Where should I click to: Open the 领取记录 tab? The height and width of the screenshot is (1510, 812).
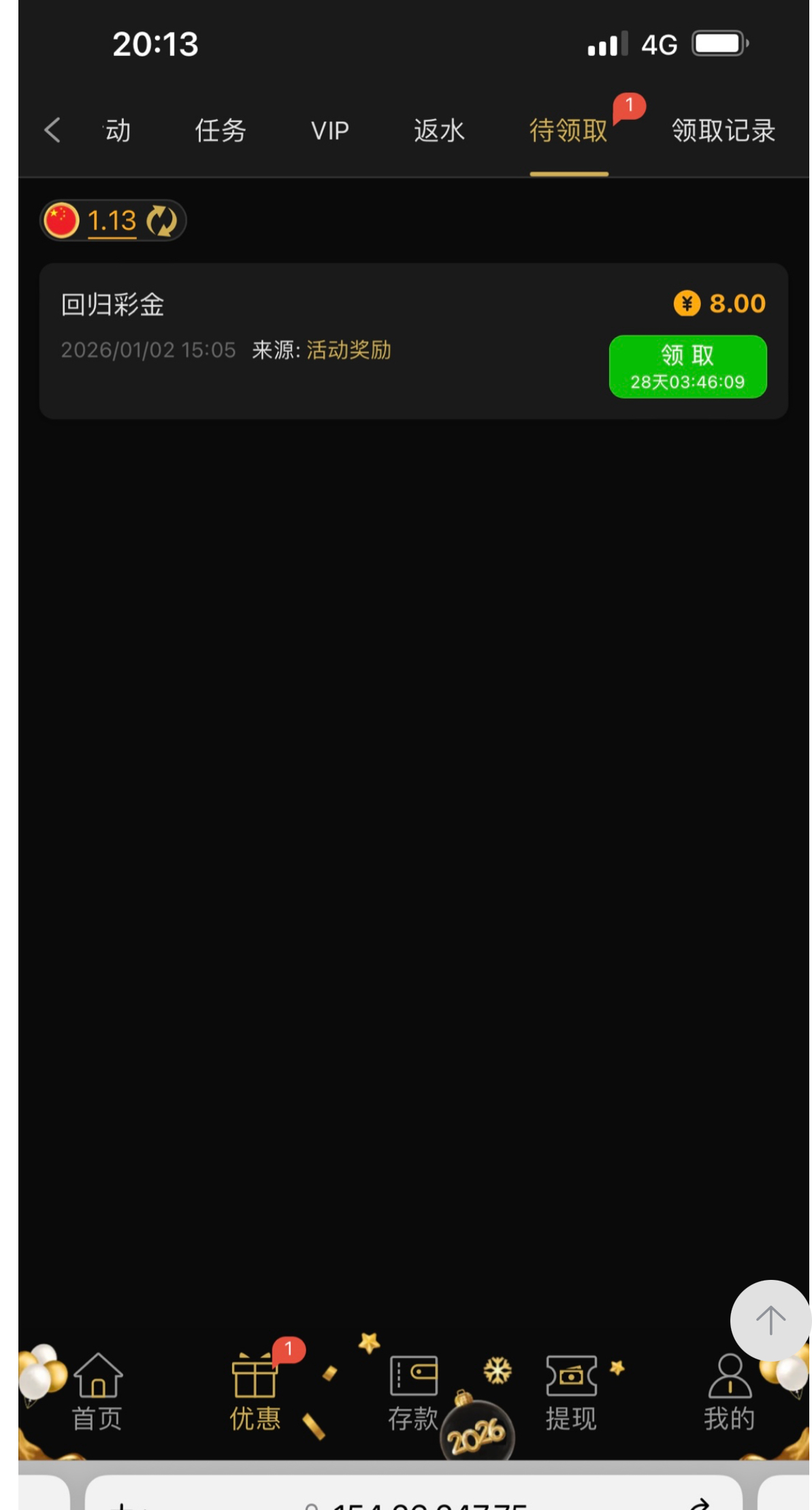click(723, 130)
